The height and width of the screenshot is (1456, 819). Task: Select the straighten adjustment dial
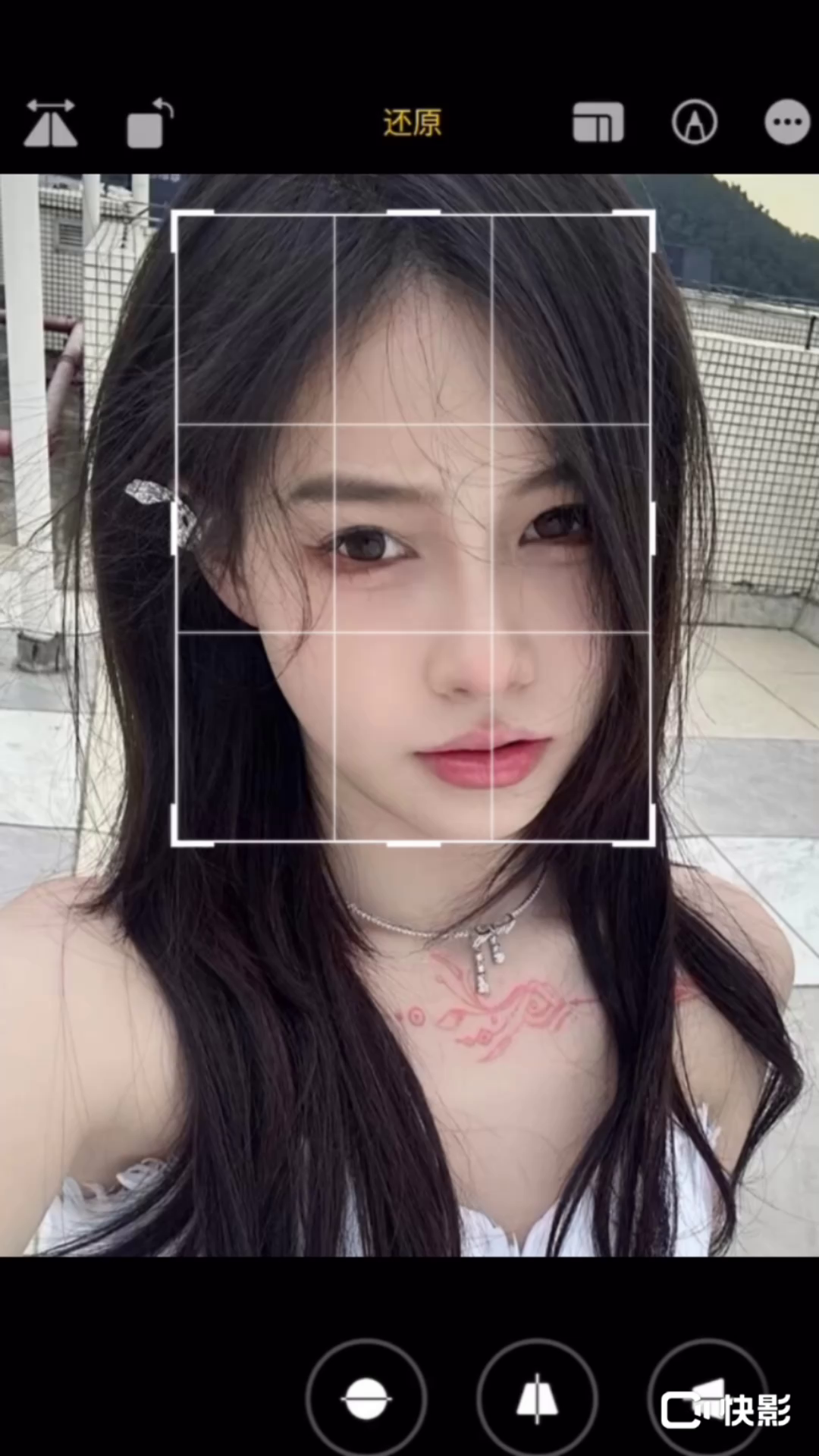tap(366, 1399)
